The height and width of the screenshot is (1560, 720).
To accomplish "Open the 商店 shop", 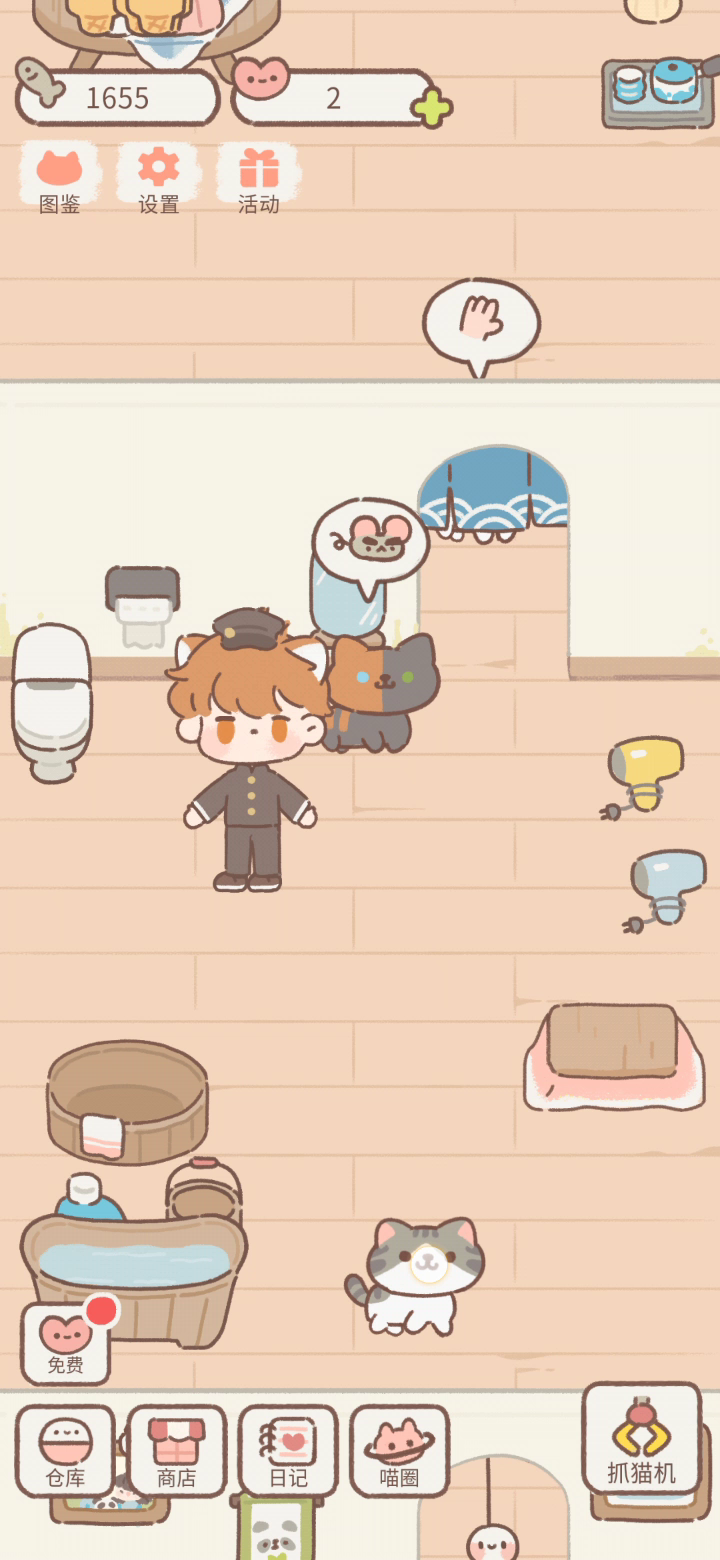I will click(177, 1451).
